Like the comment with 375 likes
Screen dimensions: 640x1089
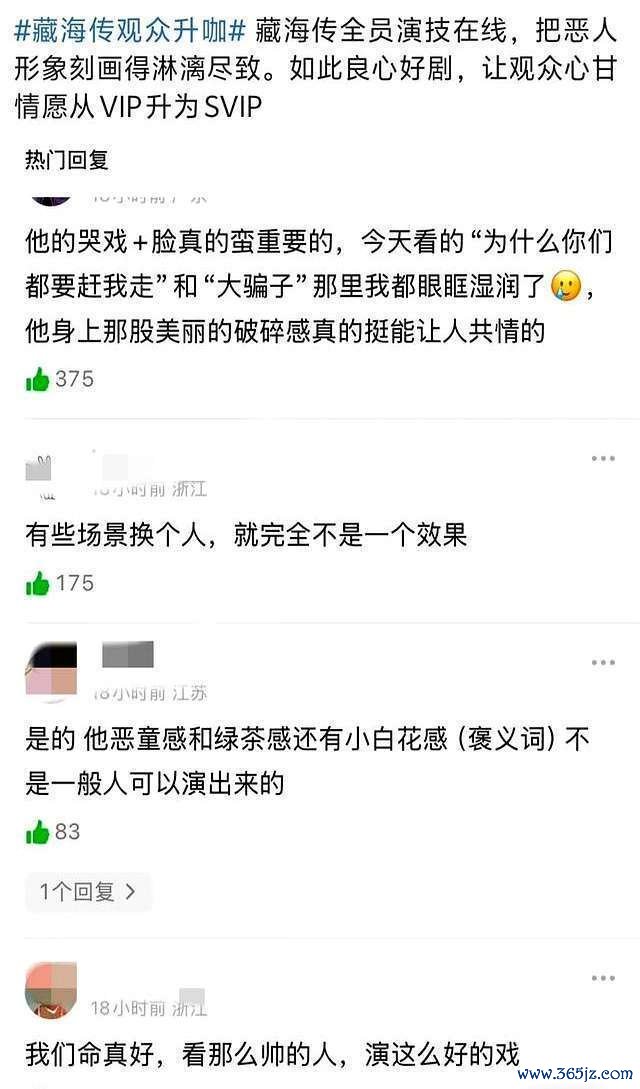point(38,379)
